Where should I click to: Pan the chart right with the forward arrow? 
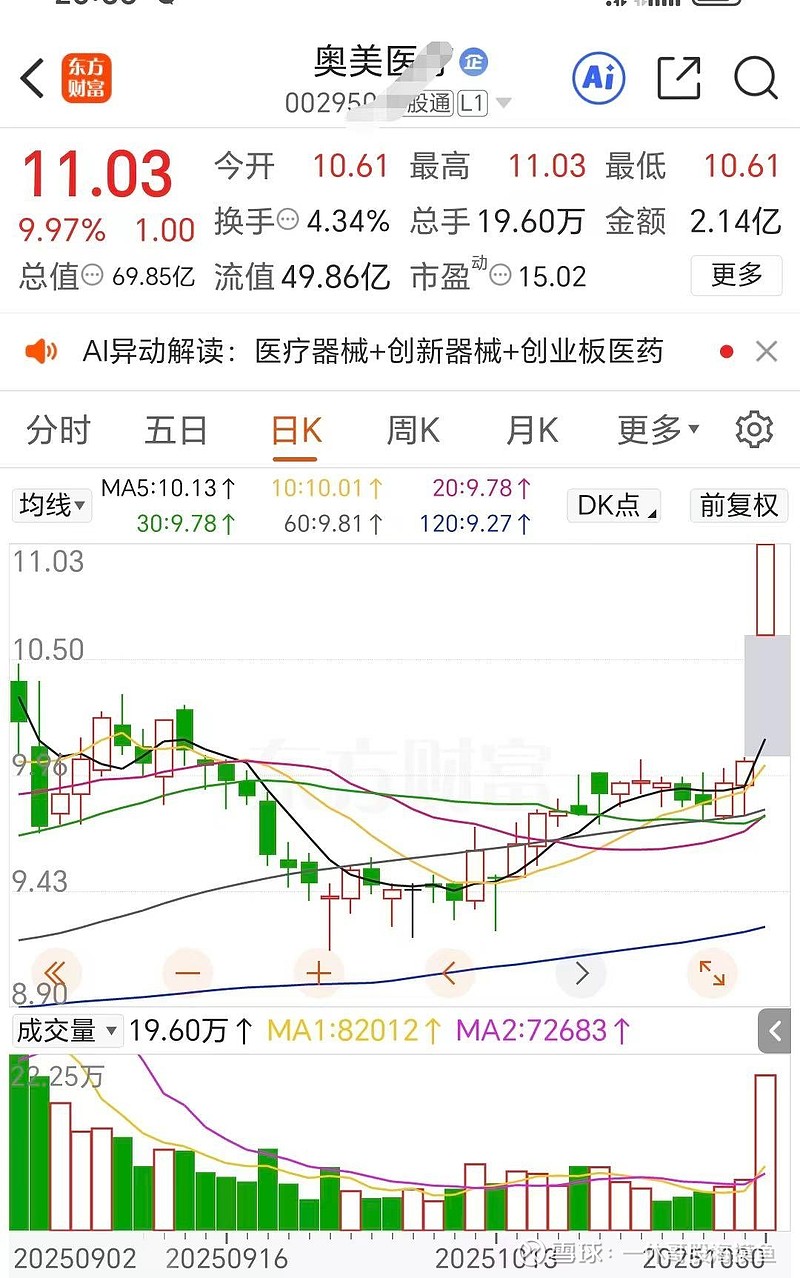click(581, 972)
